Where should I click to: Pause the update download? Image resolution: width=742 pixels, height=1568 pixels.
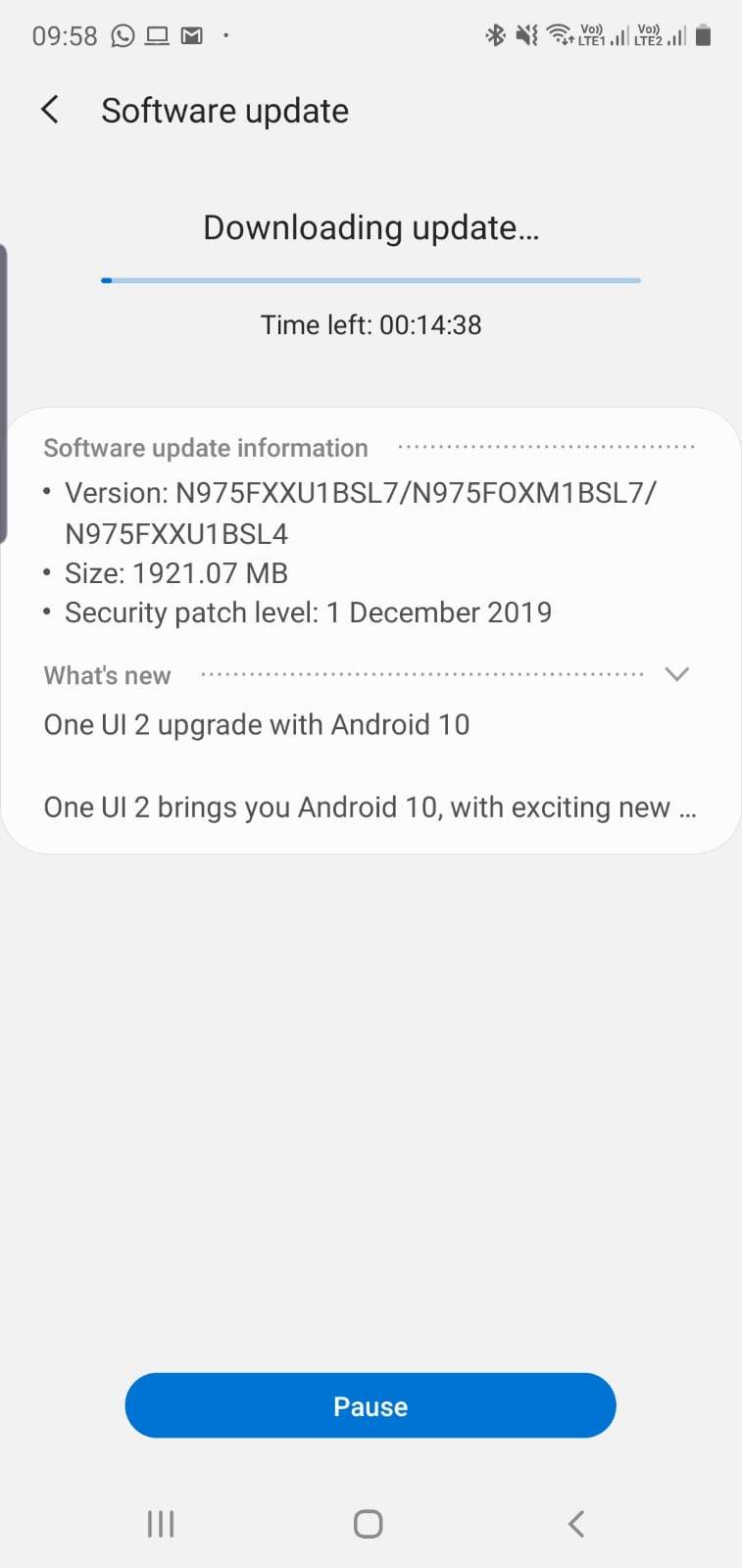pyautogui.click(x=371, y=1405)
